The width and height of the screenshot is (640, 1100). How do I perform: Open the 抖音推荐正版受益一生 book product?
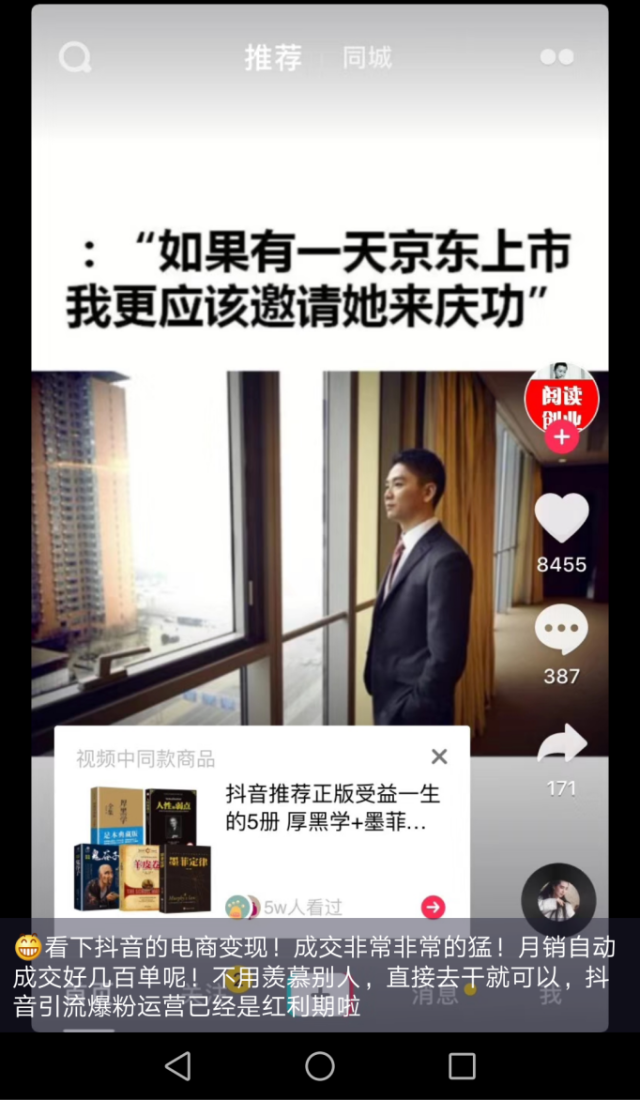coord(332,808)
